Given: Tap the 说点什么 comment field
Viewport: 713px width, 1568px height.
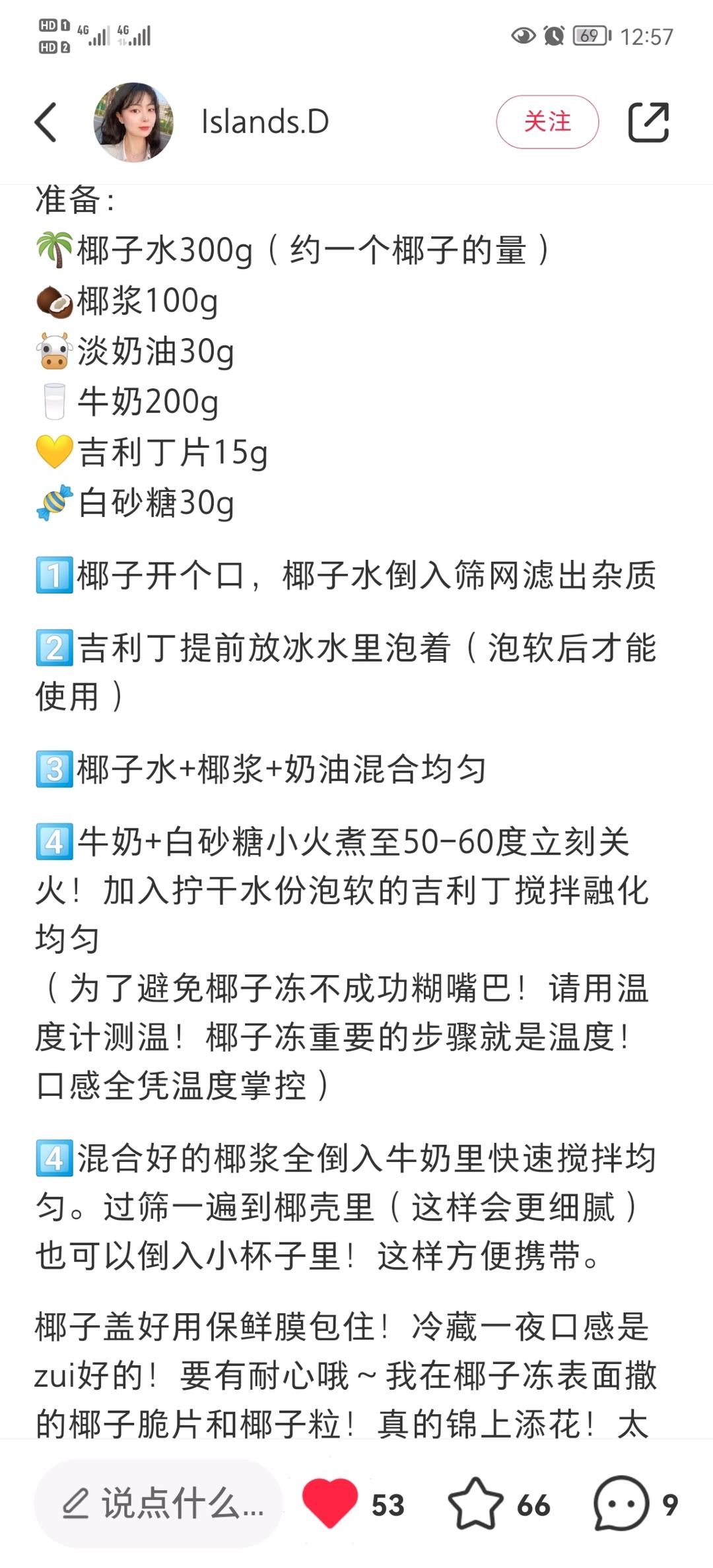Looking at the screenshot, I should tap(158, 1505).
